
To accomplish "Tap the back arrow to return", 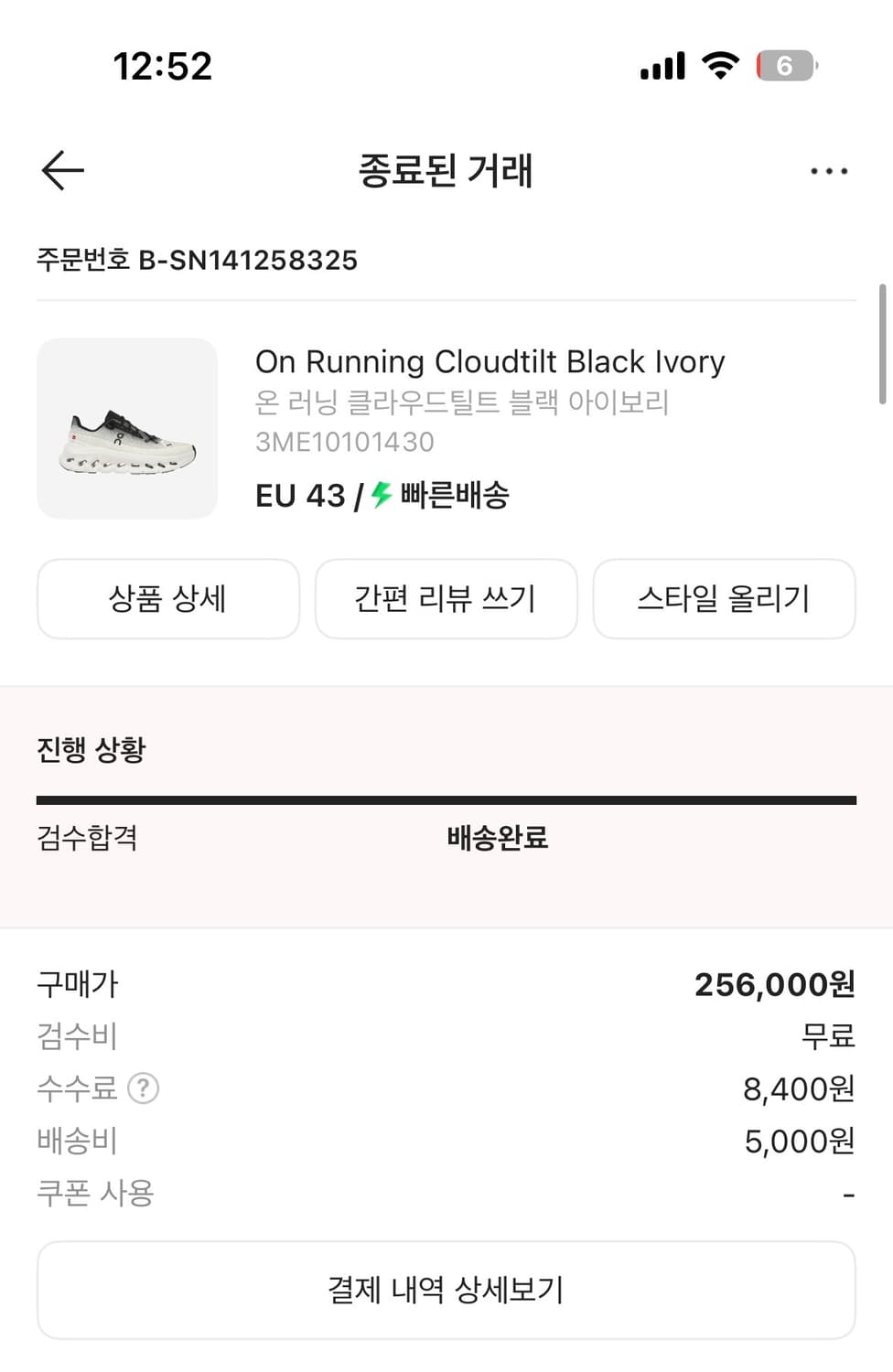I will click(61, 170).
